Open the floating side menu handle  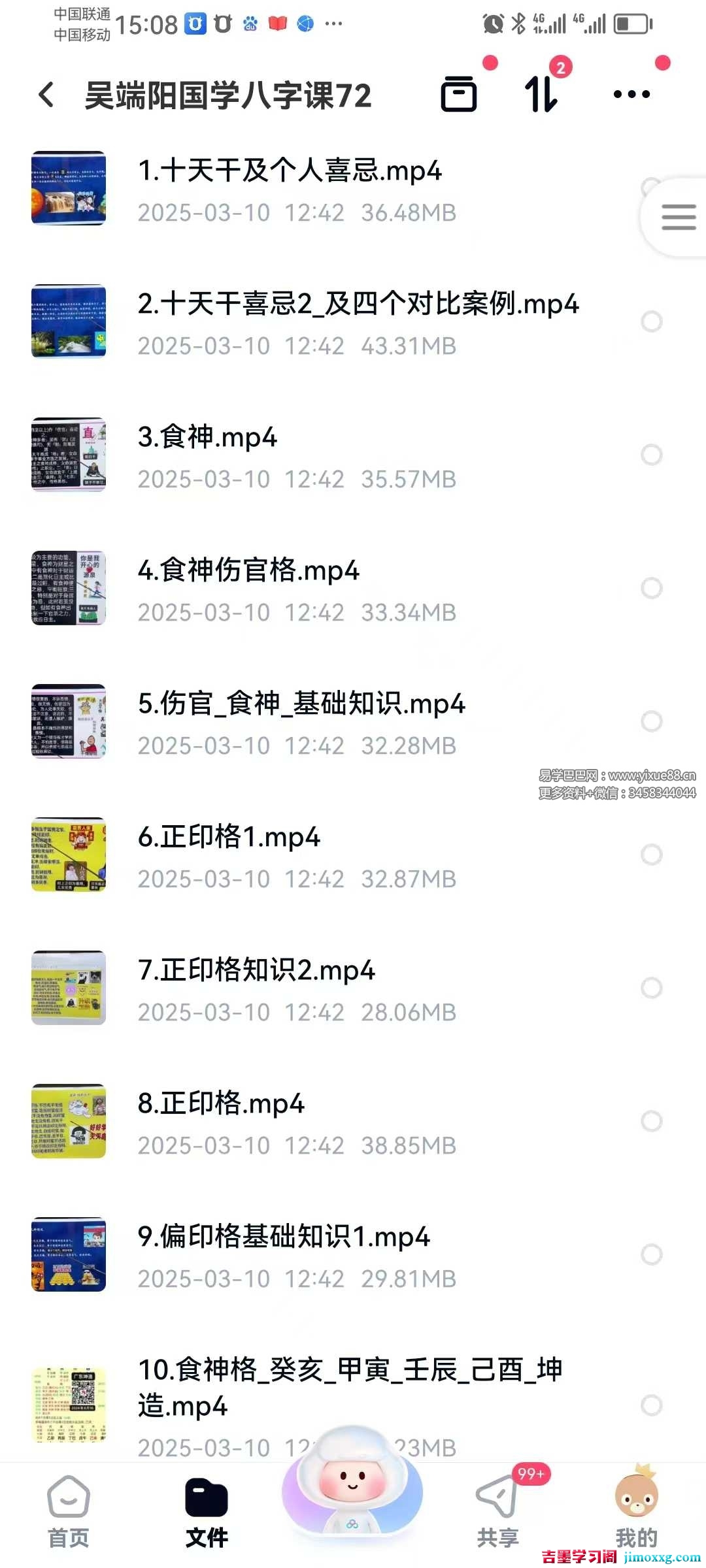click(x=678, y=217)
